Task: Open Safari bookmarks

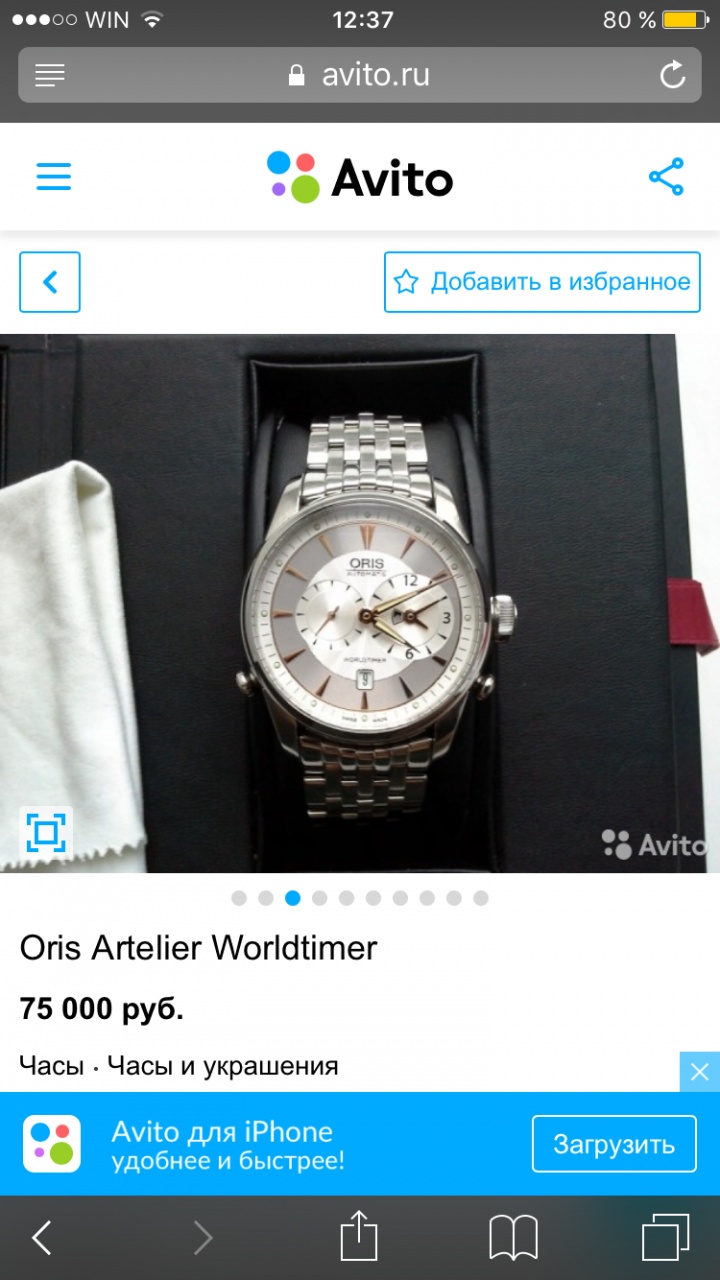Action: point(513,1238)
